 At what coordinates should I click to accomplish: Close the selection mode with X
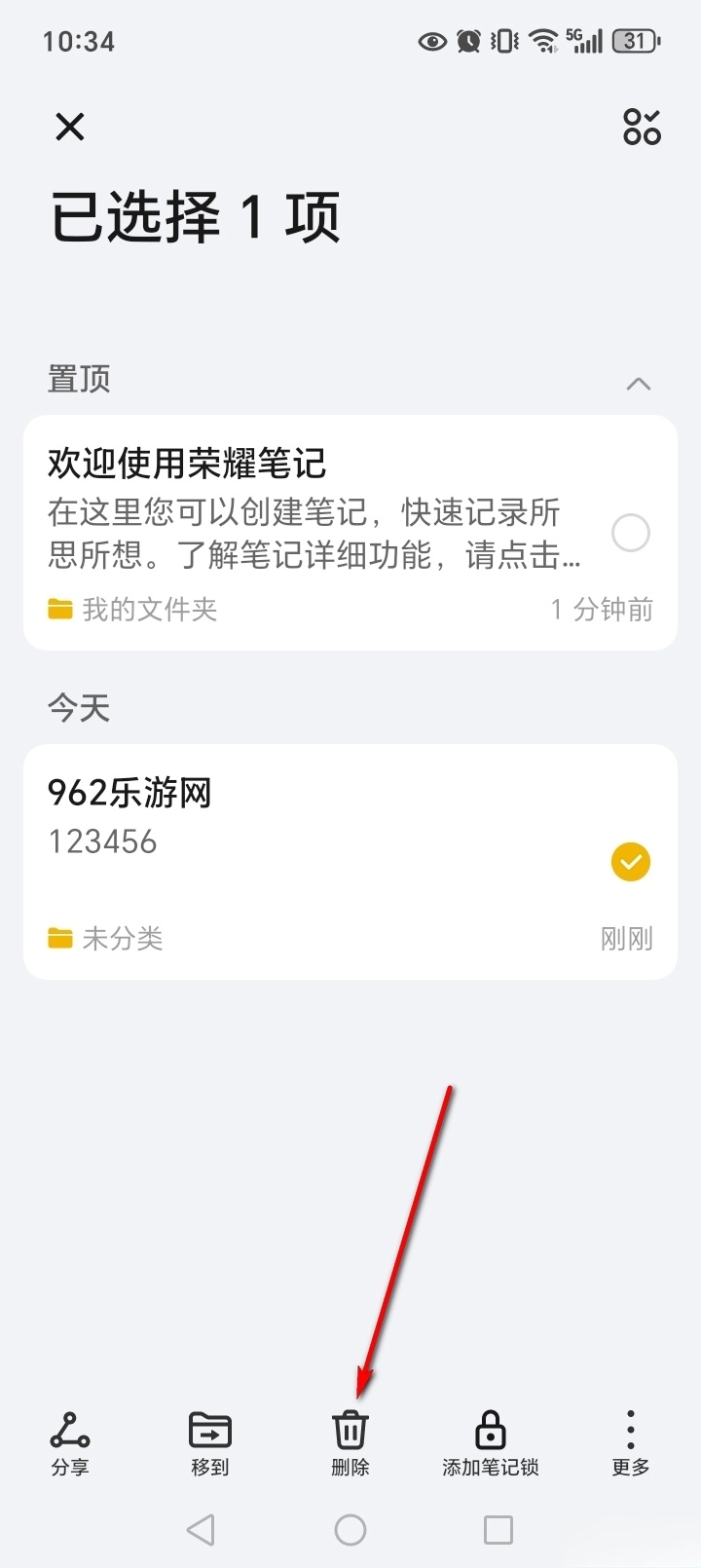tap(70, 127)
